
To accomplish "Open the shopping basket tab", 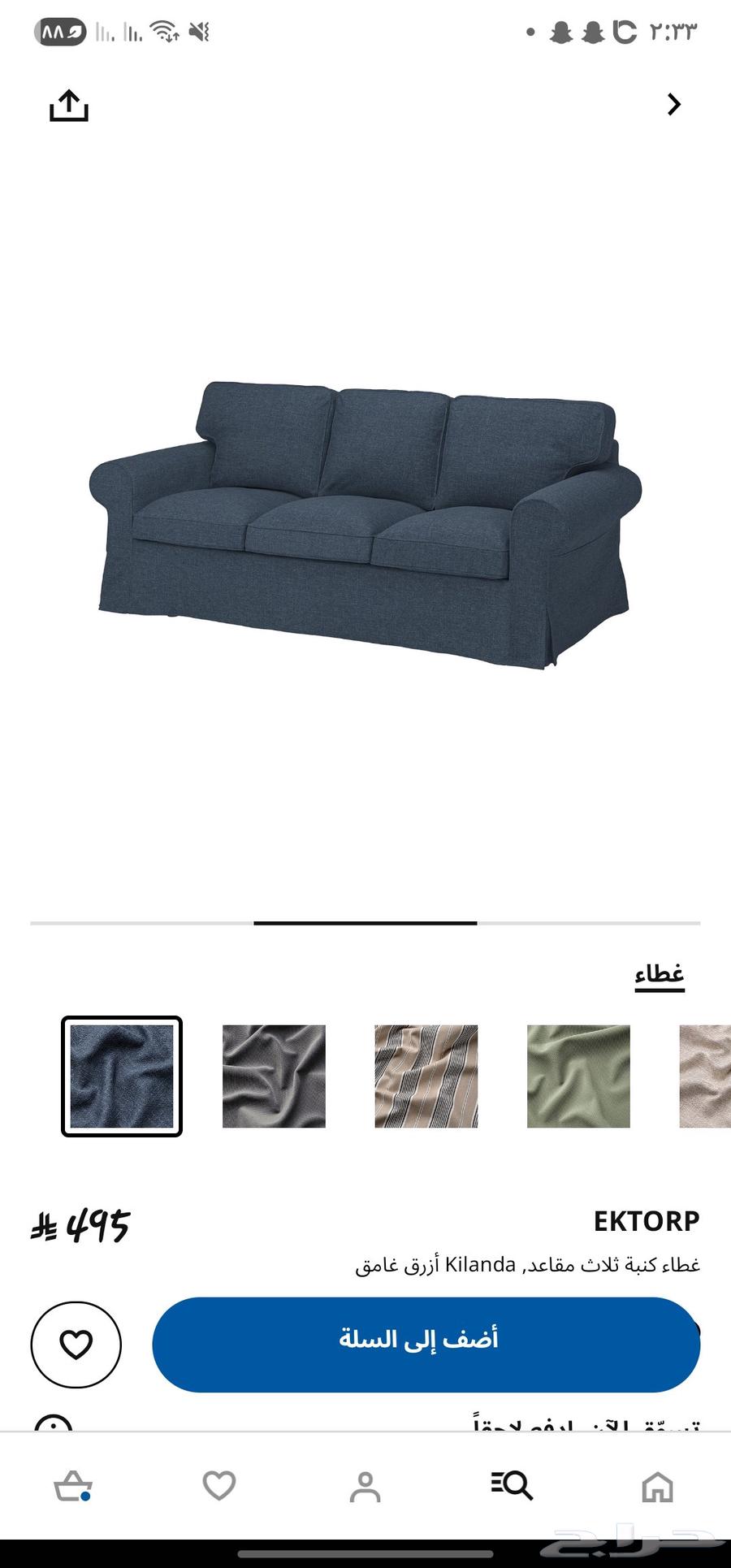I will 72,1486.
